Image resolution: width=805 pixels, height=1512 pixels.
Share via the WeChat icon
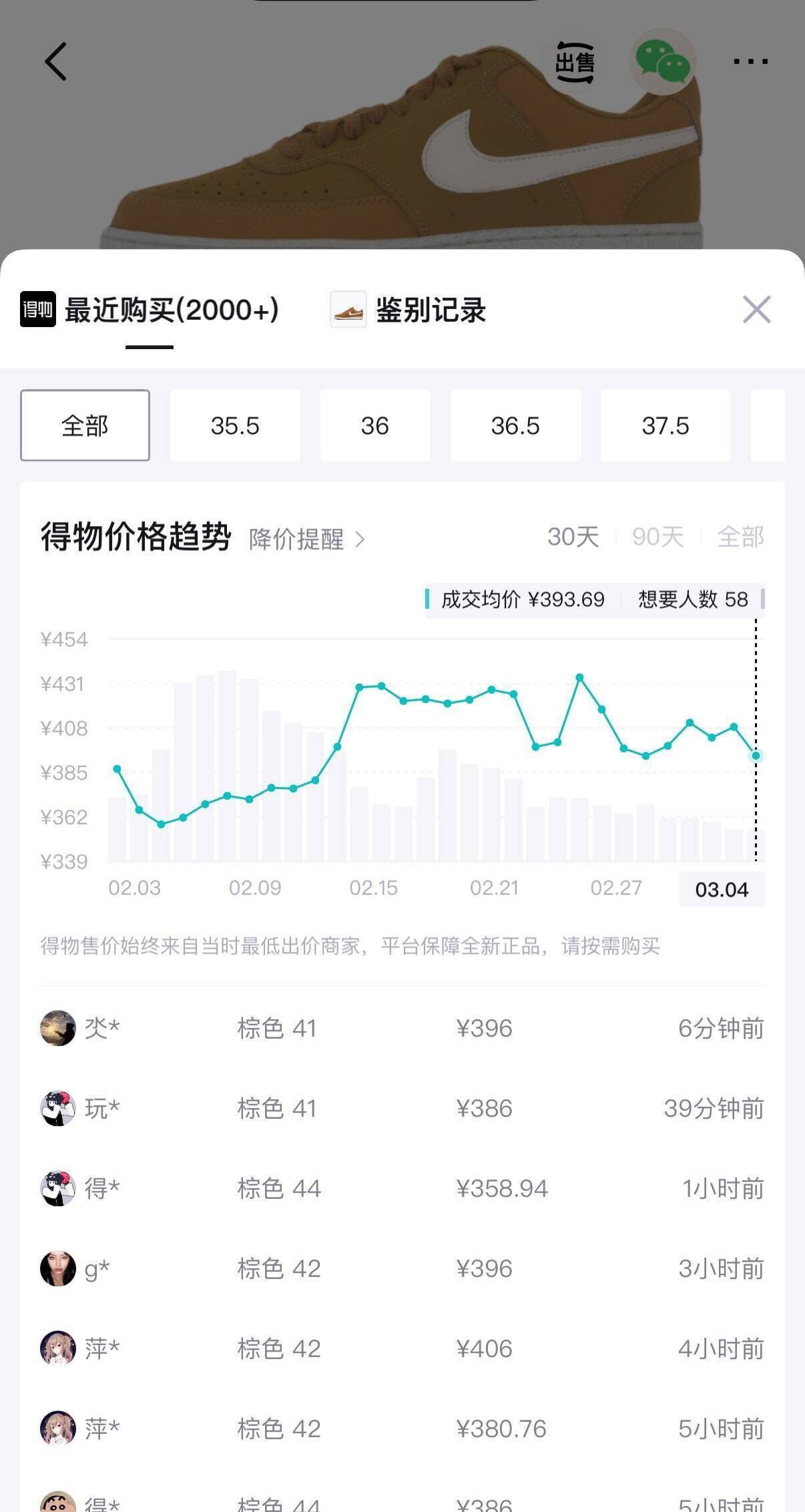point(663,62)
